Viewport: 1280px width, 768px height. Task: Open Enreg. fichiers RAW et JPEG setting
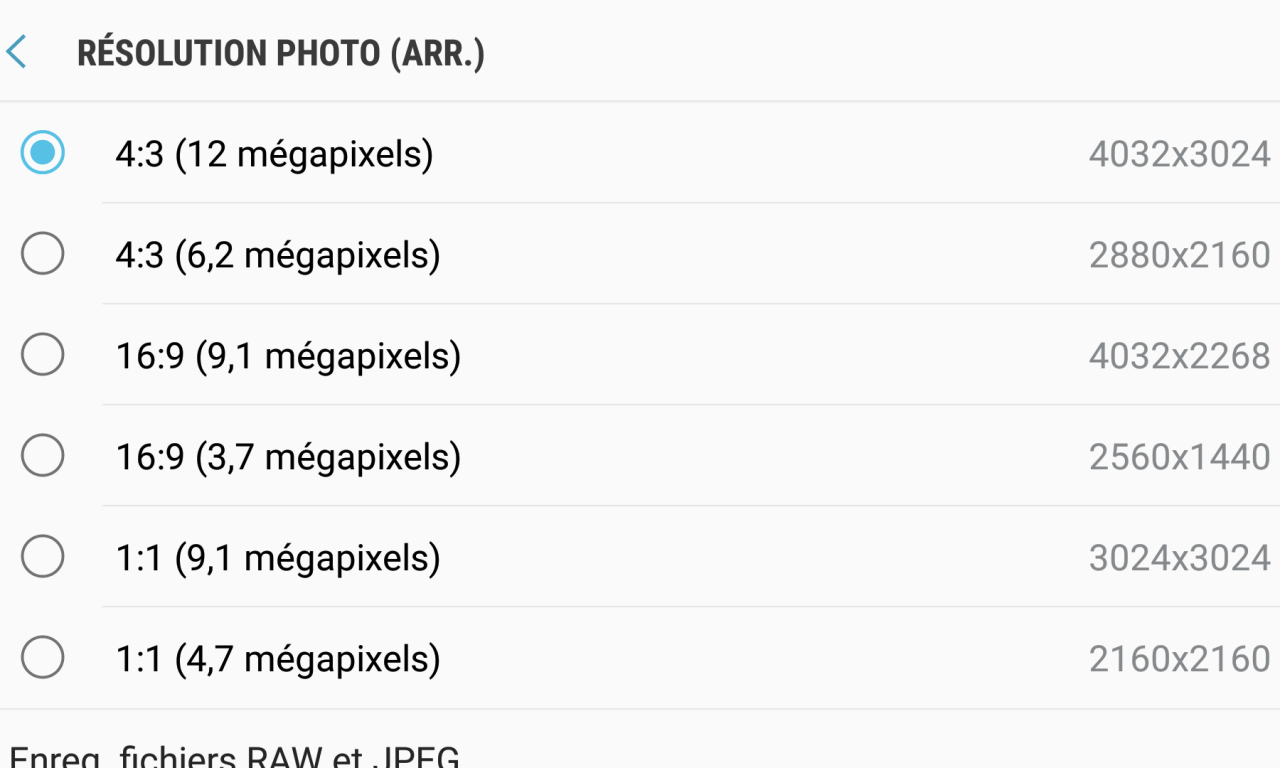pos(235,754)
